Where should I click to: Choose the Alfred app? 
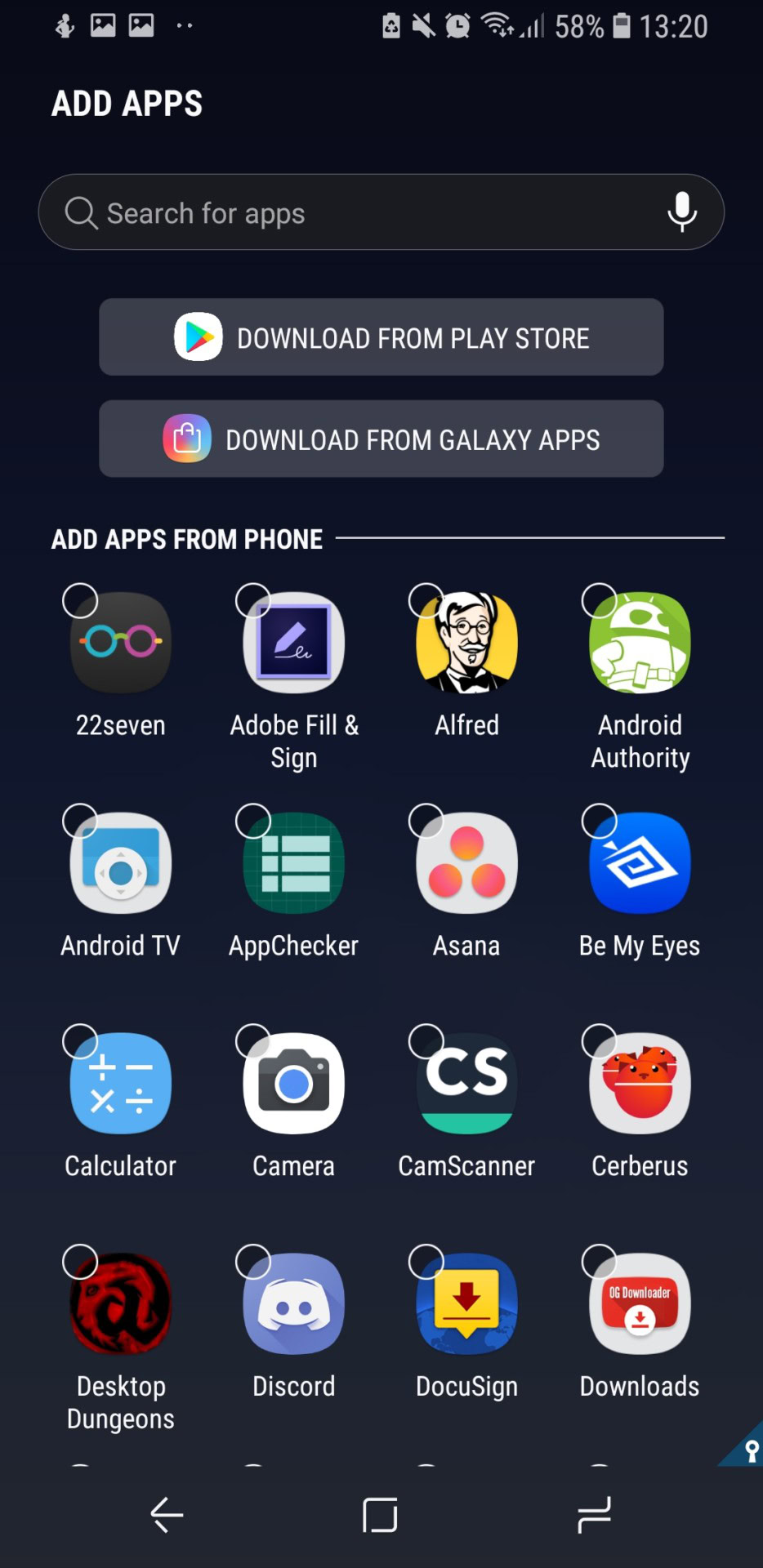point(466,644)
